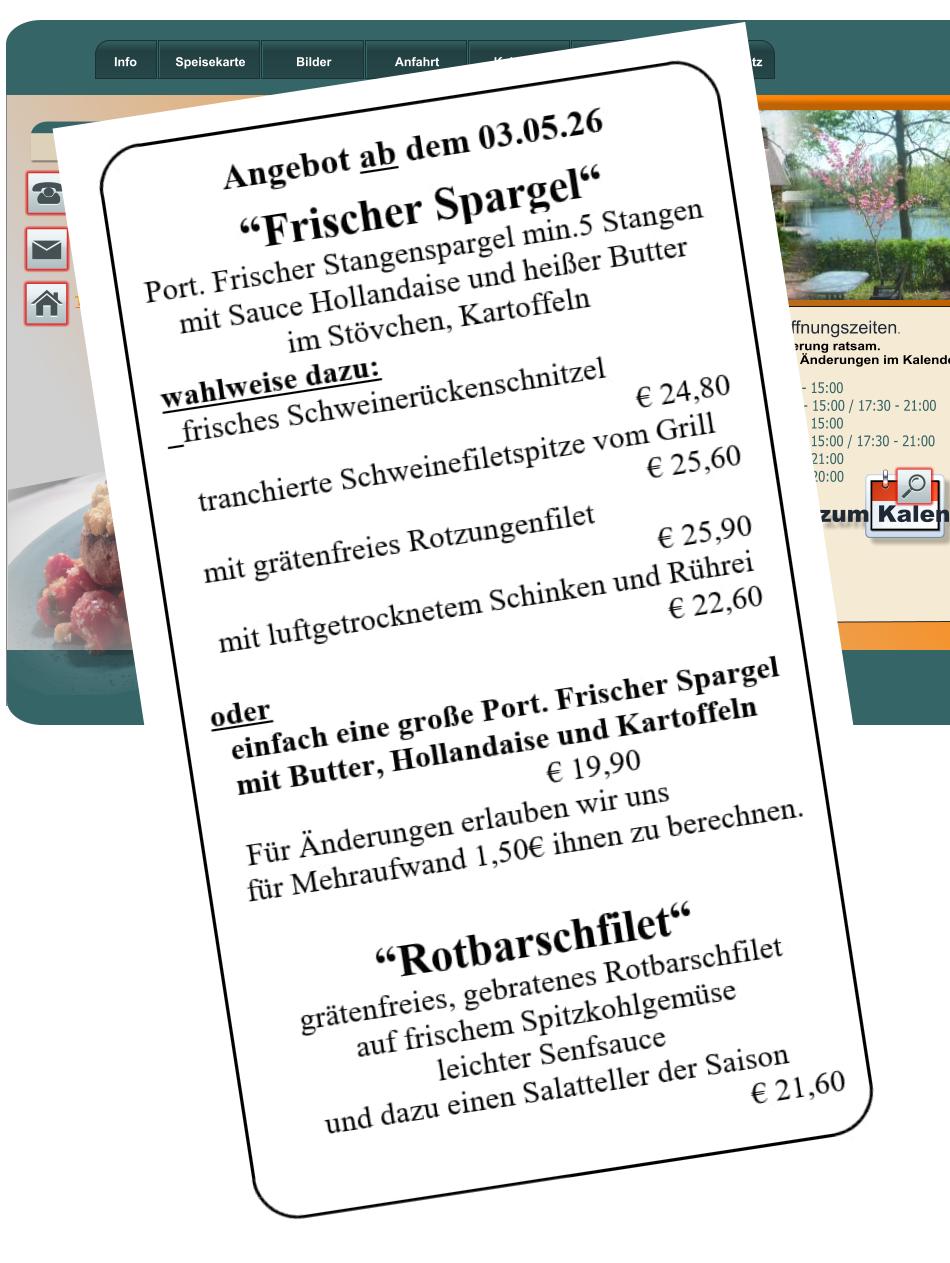
Task: Open the Bilder tab
Action: coord(313,61)
